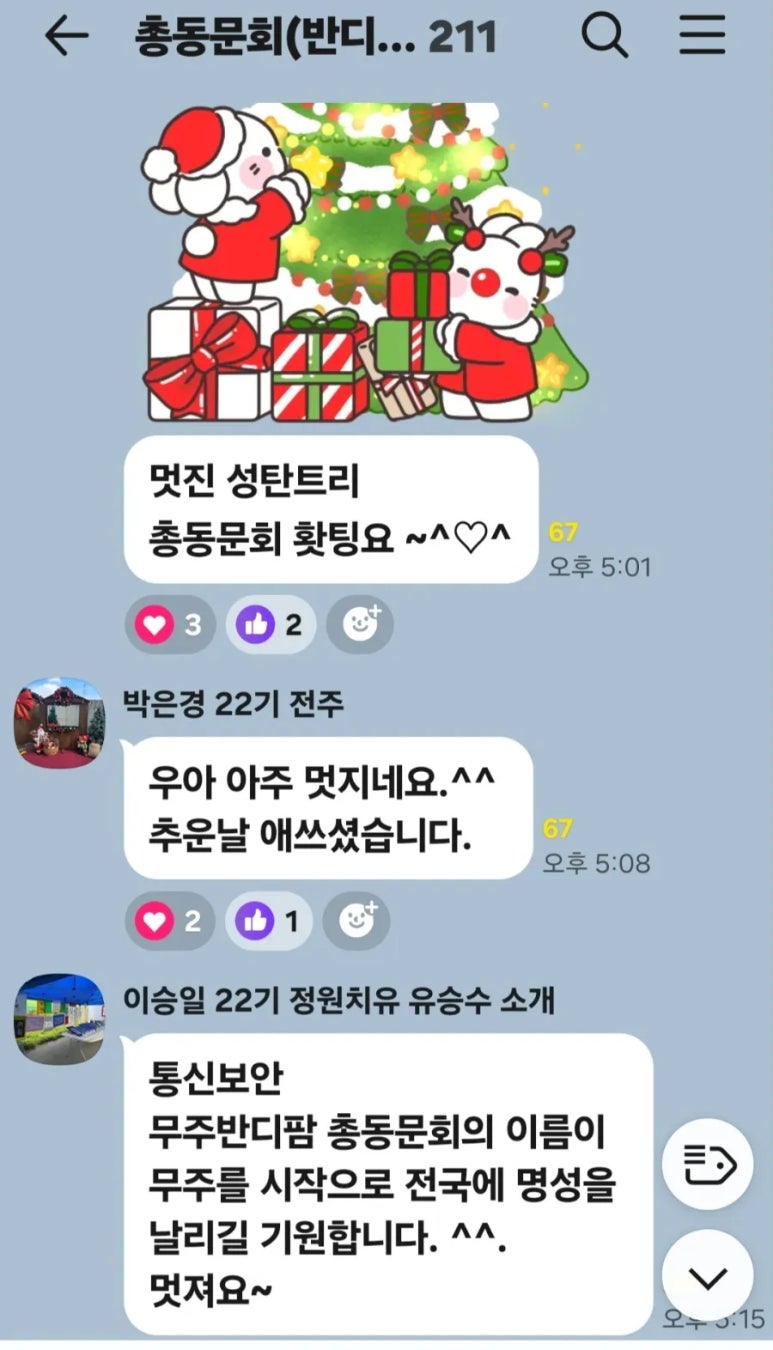773x1350 pixels.
Task: Open 박은경 22기 전주 profile picture
Action: [58, 722]
